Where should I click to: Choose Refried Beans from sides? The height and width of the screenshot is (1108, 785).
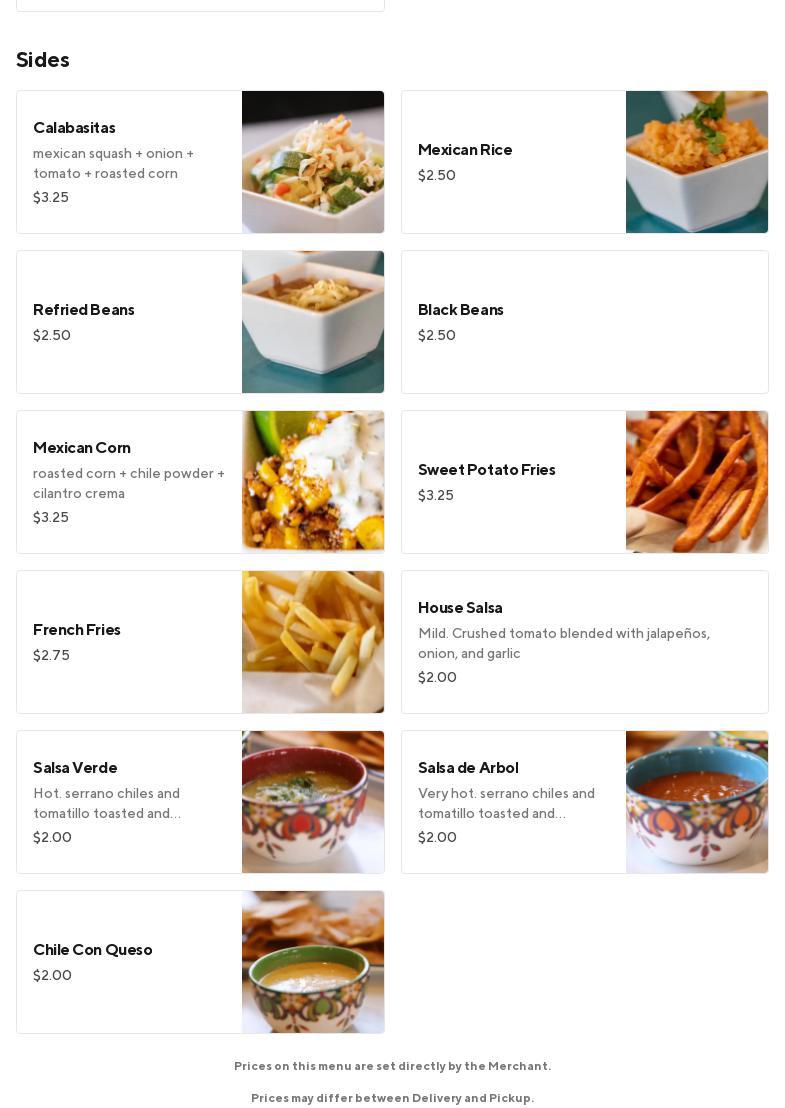click(x=200, y=322)
